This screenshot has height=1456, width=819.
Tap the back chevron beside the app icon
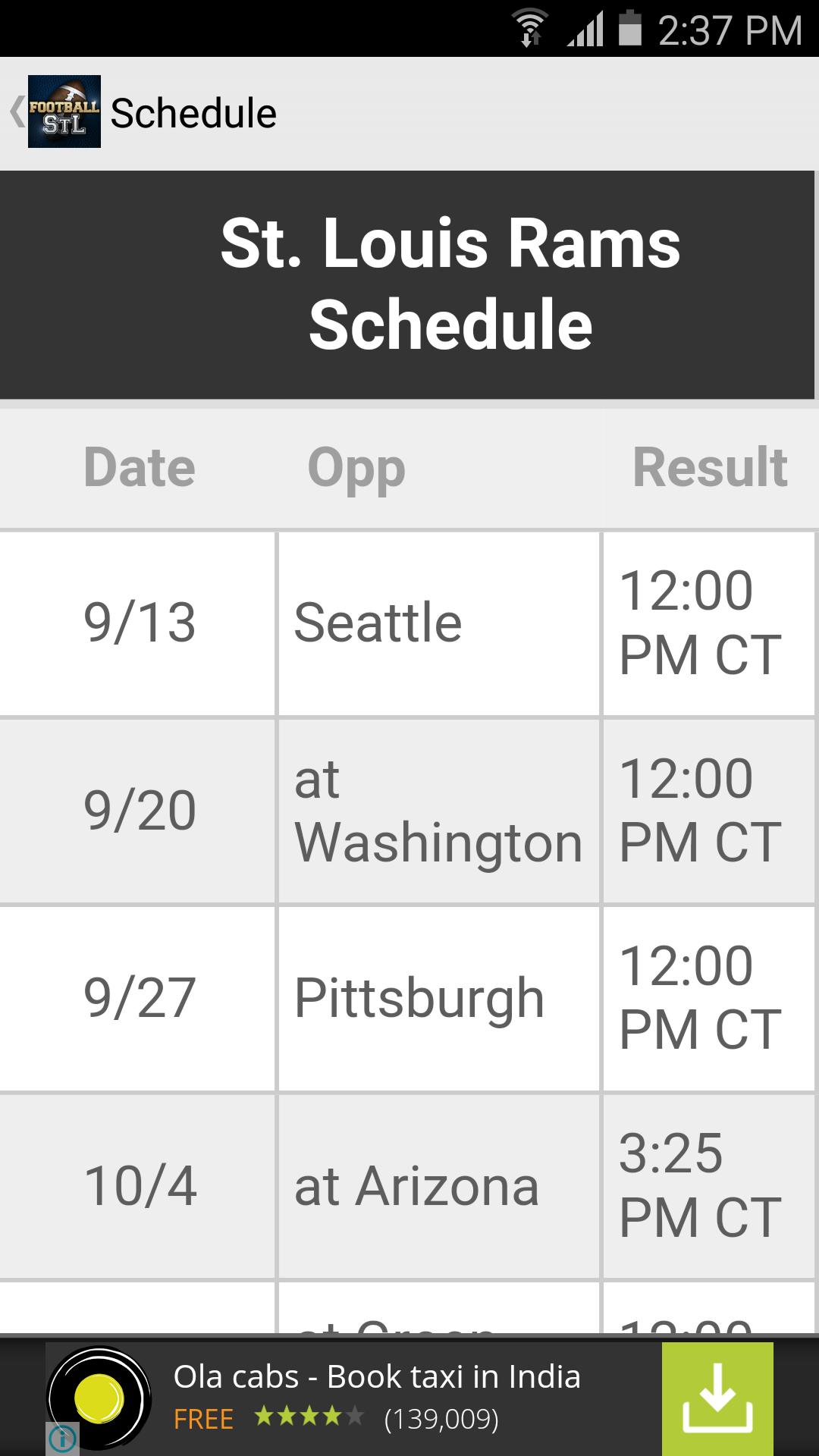[x=16, y=111]
